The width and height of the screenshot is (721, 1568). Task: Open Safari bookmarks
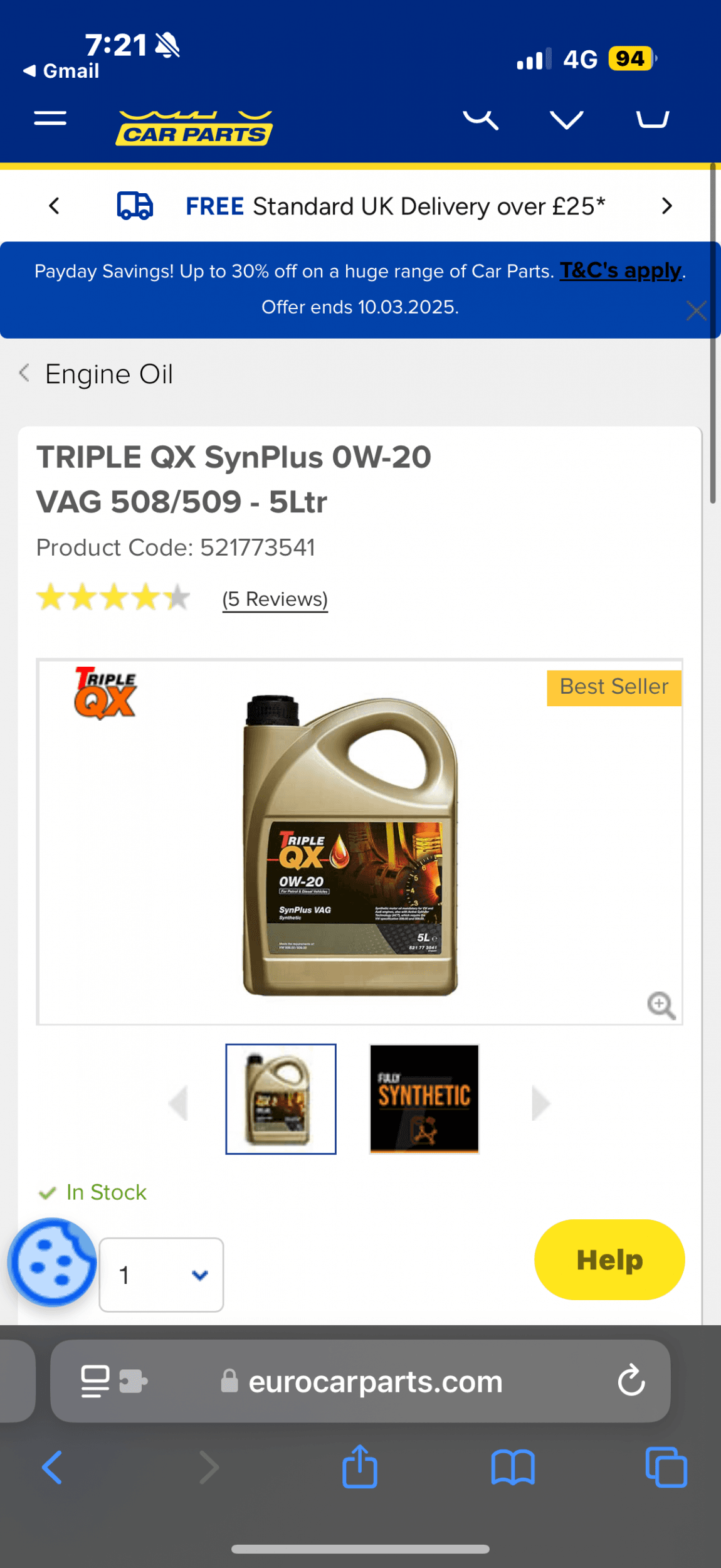point(513,1468)
